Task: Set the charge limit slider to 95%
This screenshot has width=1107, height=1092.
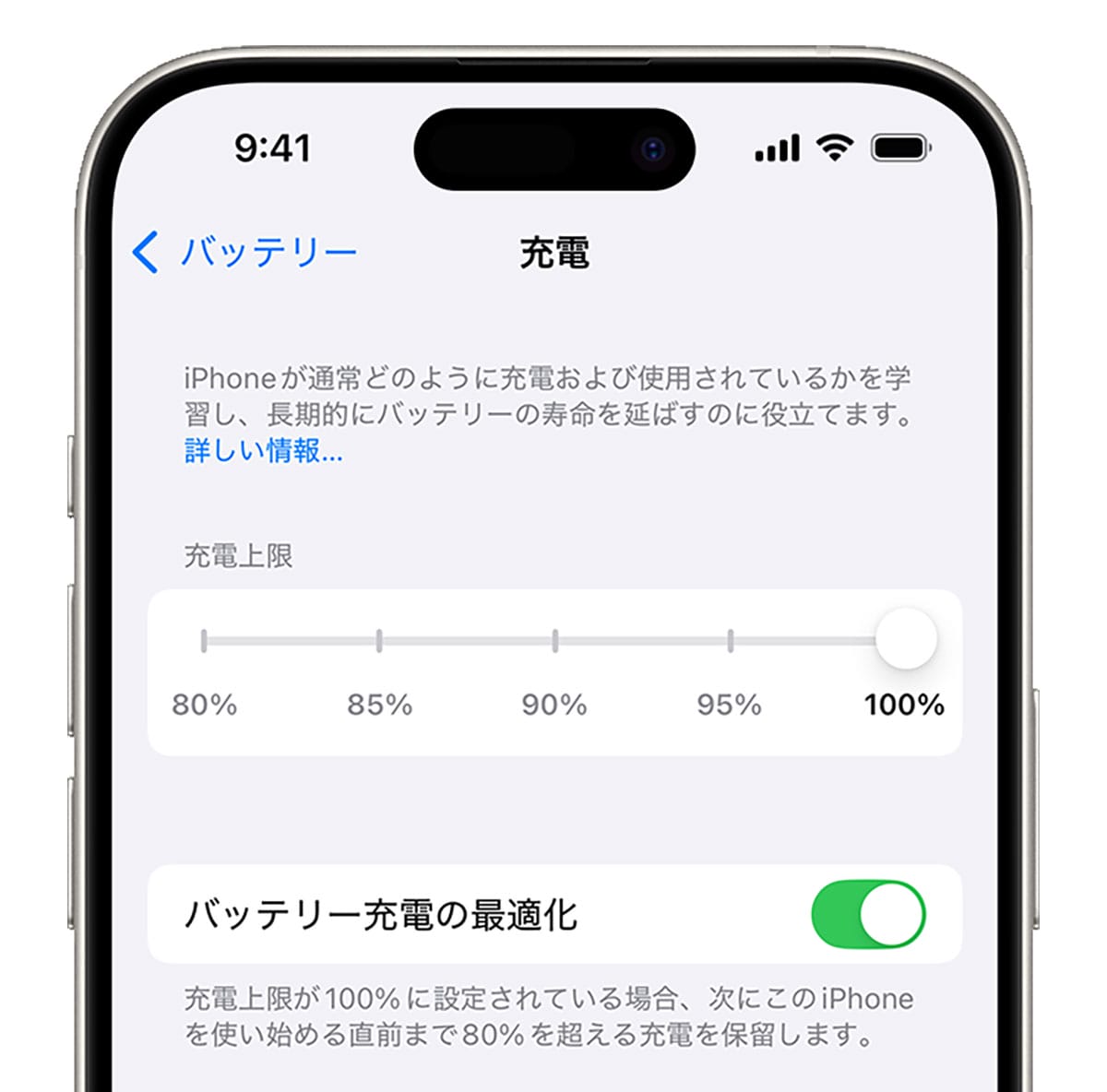Action: click(x=730, y=640)
